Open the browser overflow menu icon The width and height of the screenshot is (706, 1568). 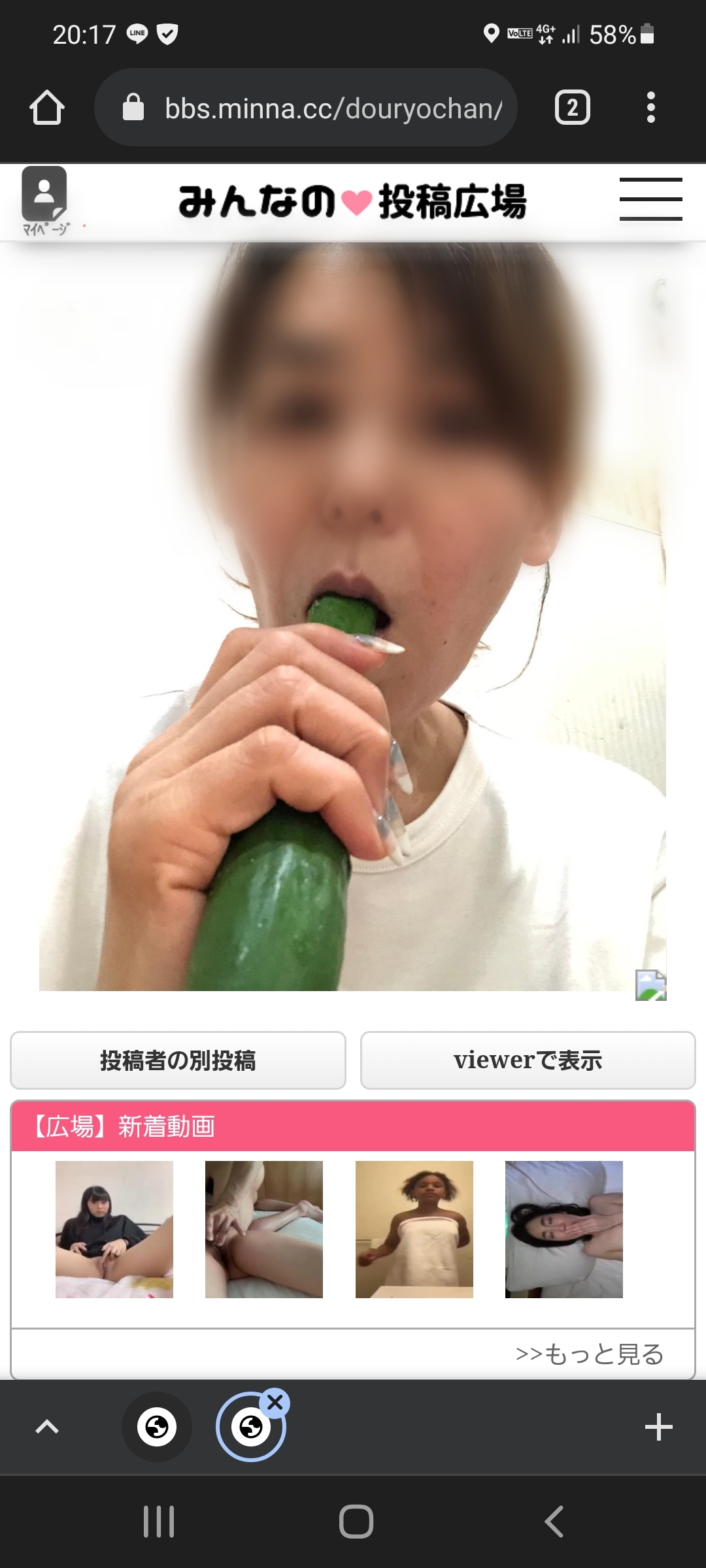coord(651,106)
